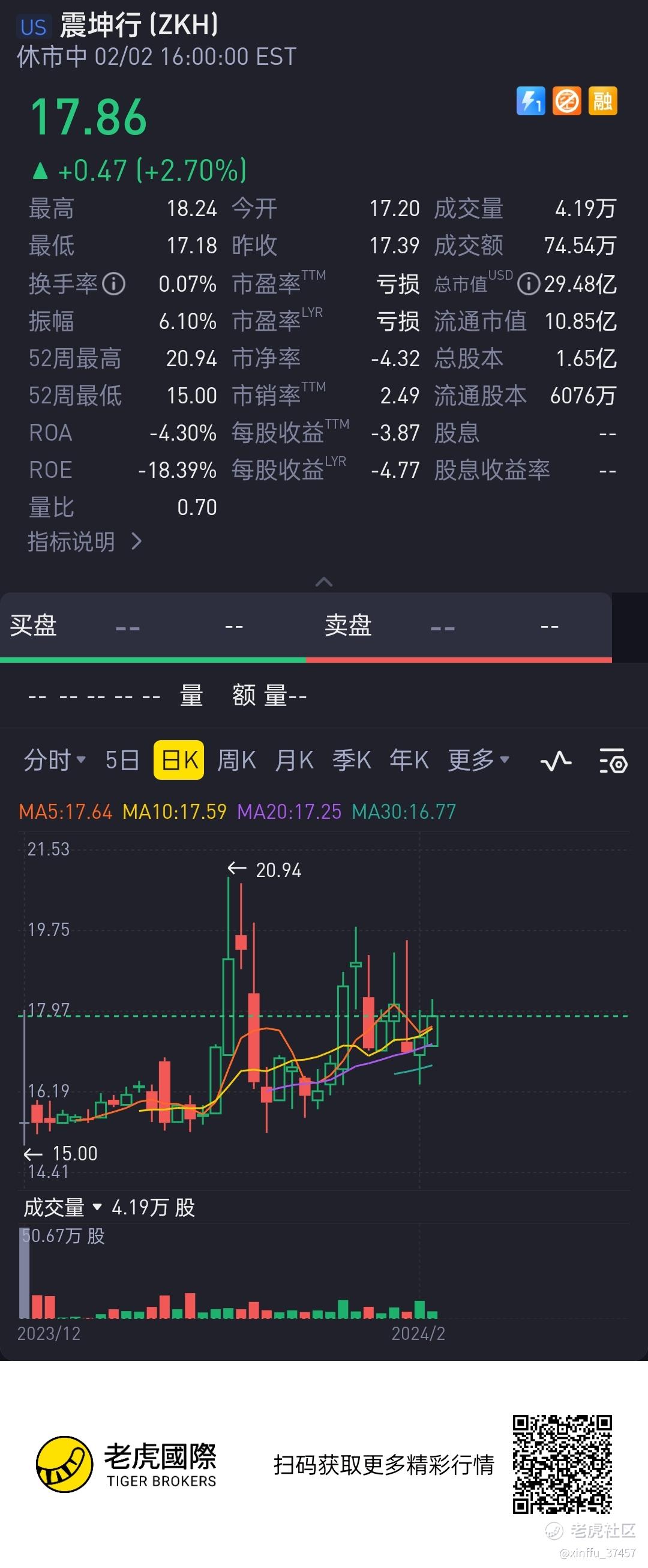The width and height of the screenshot is (648, 1568).
Task: Collapse the stock metrics panel
Action: pos(323,582)
